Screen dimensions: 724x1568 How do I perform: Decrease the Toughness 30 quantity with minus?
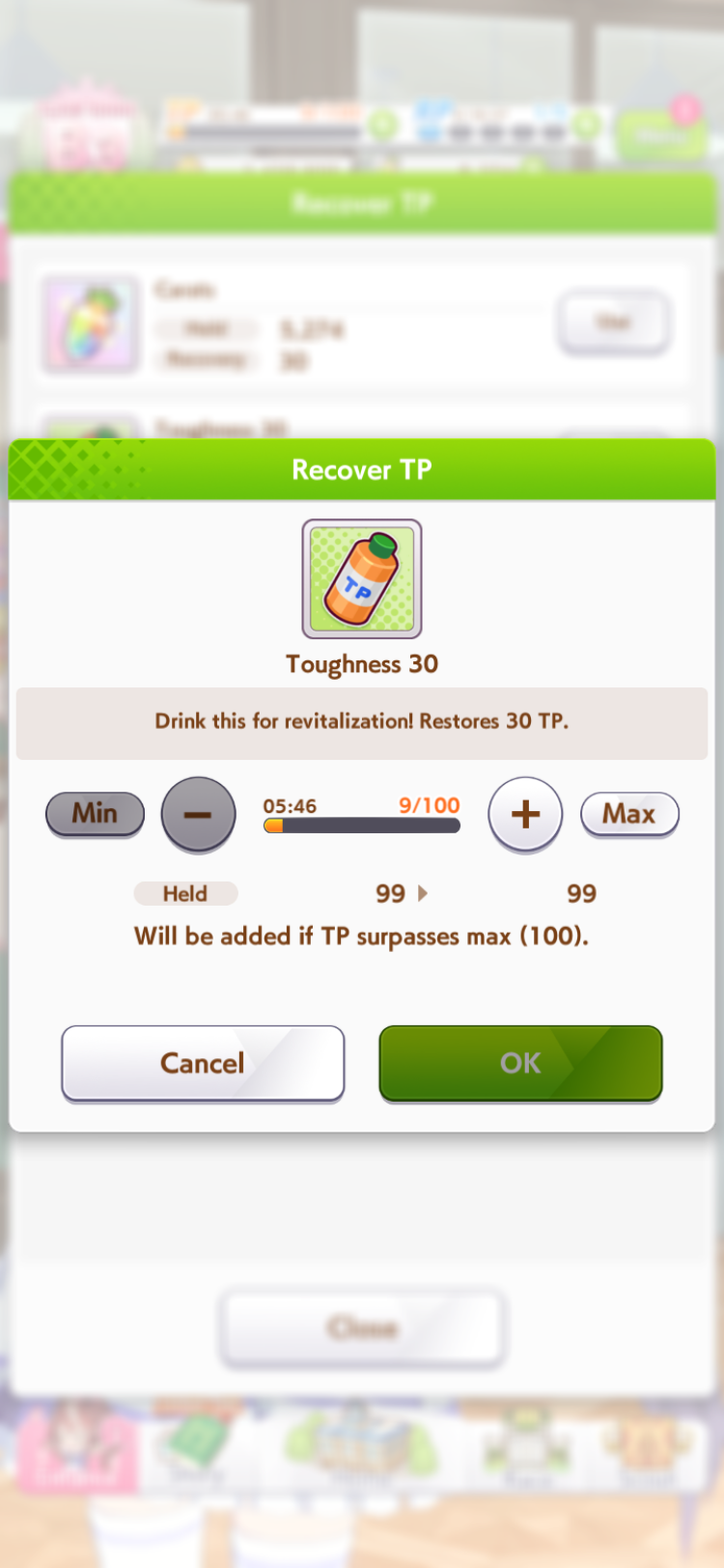coord(198,814)
